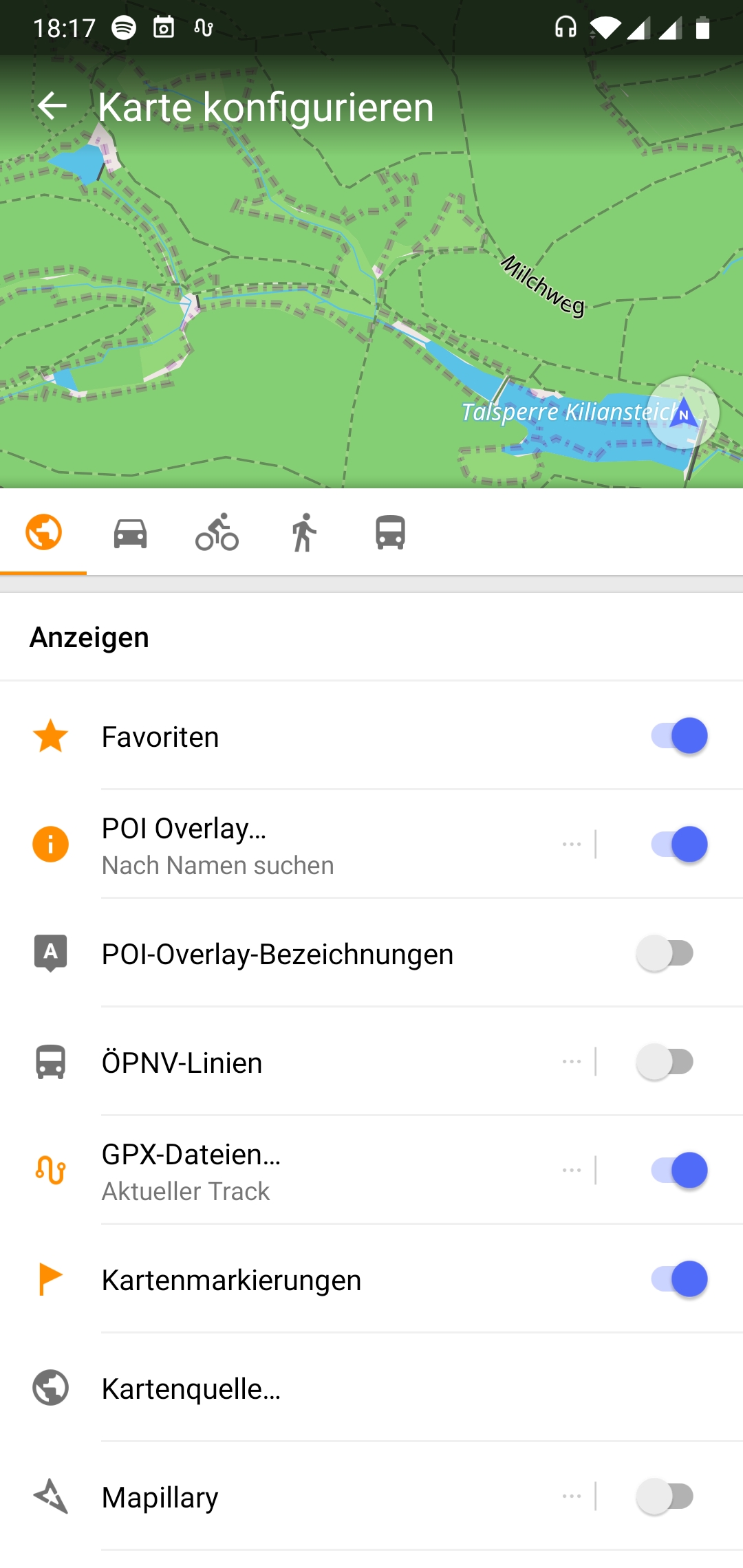743x1568 pixels.
Task: Open POI Overlay more options dots
Action: (572, 845)
